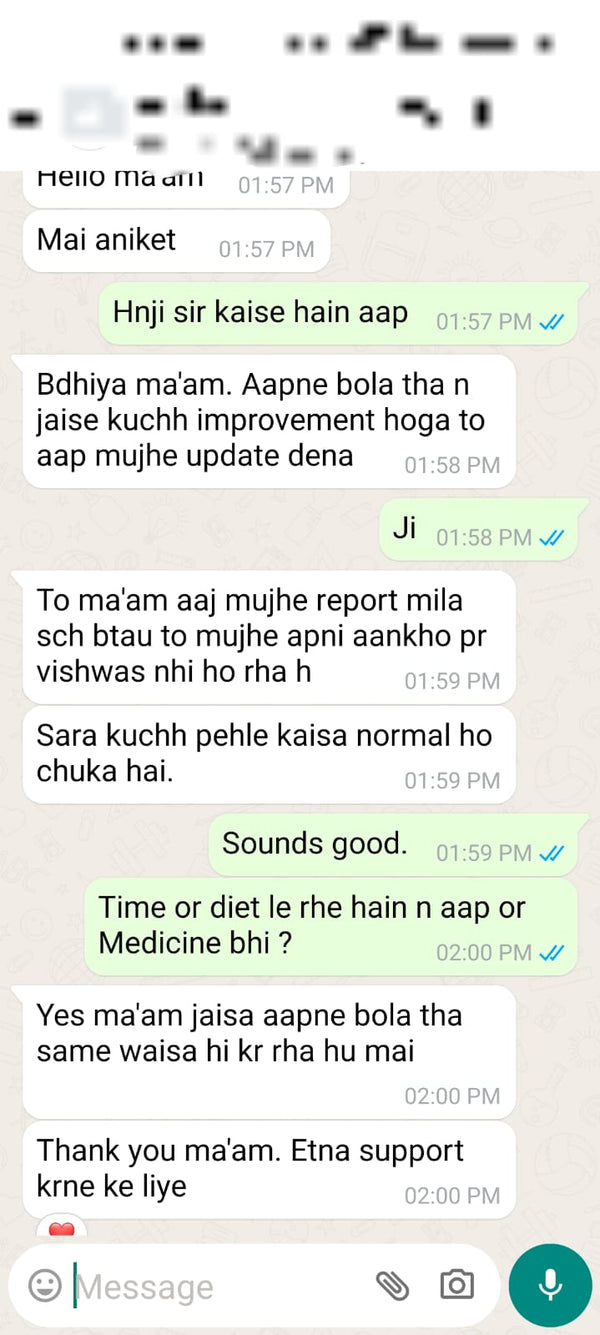Tap the green voice message microphone
The image size is (600, 1335).
coord(550,1285)
